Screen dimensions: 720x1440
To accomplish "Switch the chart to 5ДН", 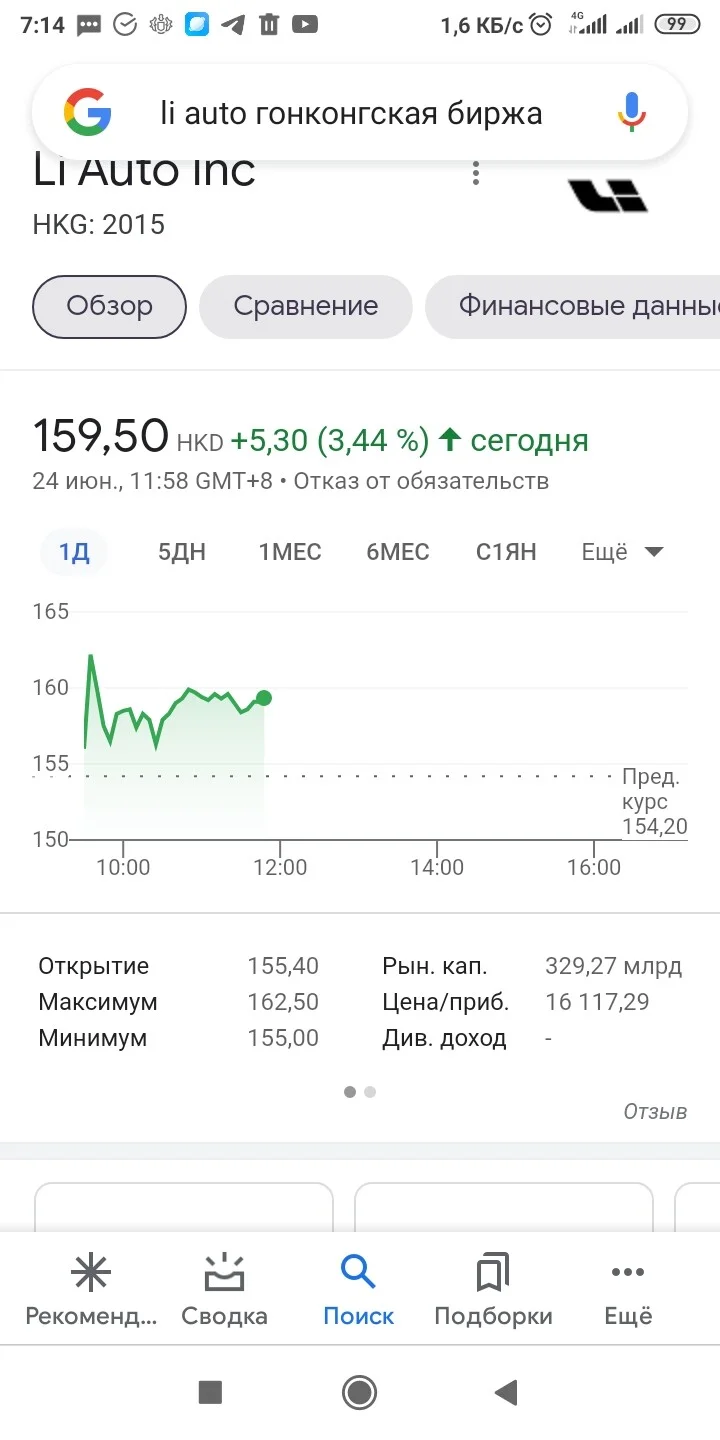I will pyautogui.click(x=182, y=552).
